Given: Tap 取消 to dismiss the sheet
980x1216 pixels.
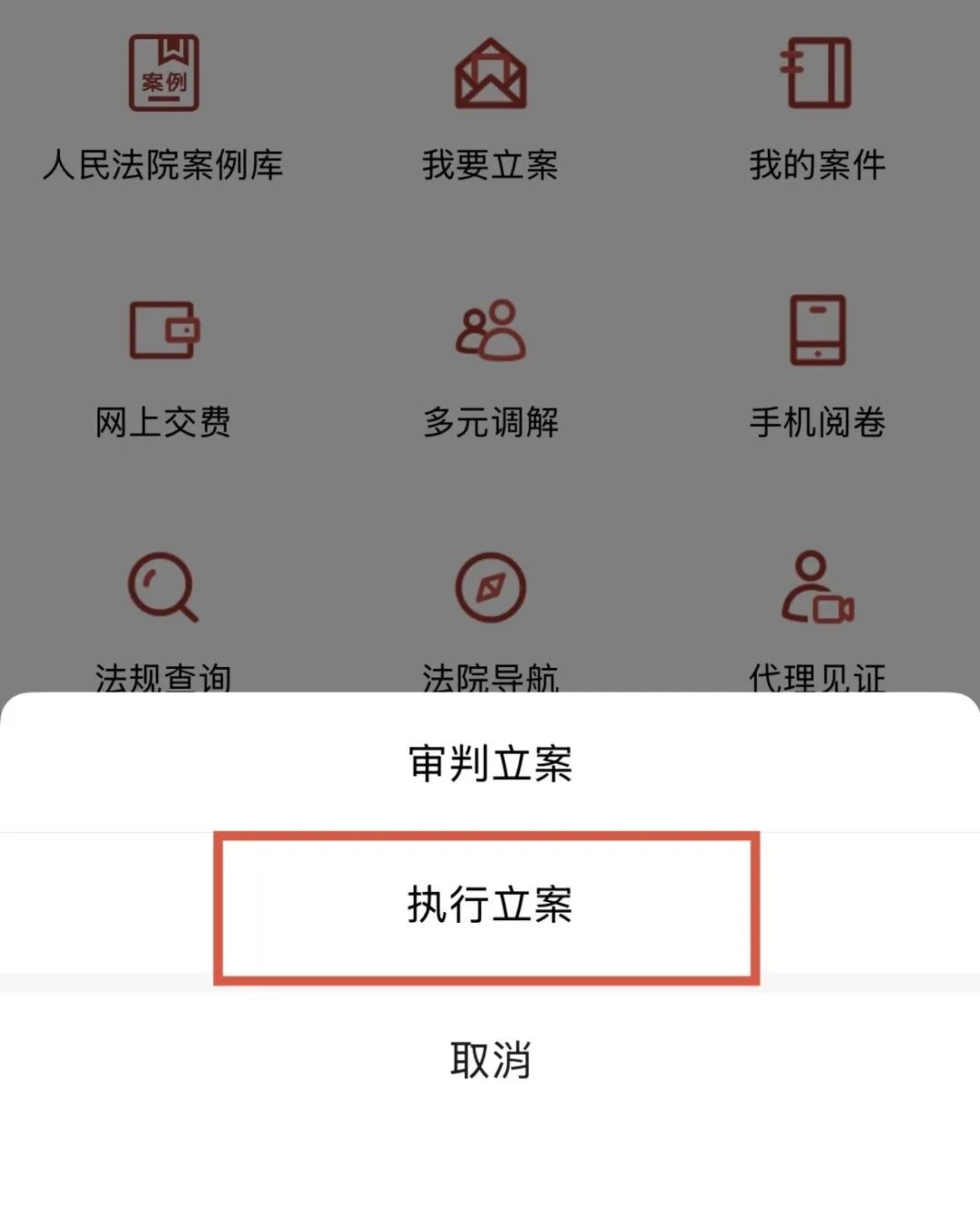Looking at the screenshot, I should (490, 1059).
